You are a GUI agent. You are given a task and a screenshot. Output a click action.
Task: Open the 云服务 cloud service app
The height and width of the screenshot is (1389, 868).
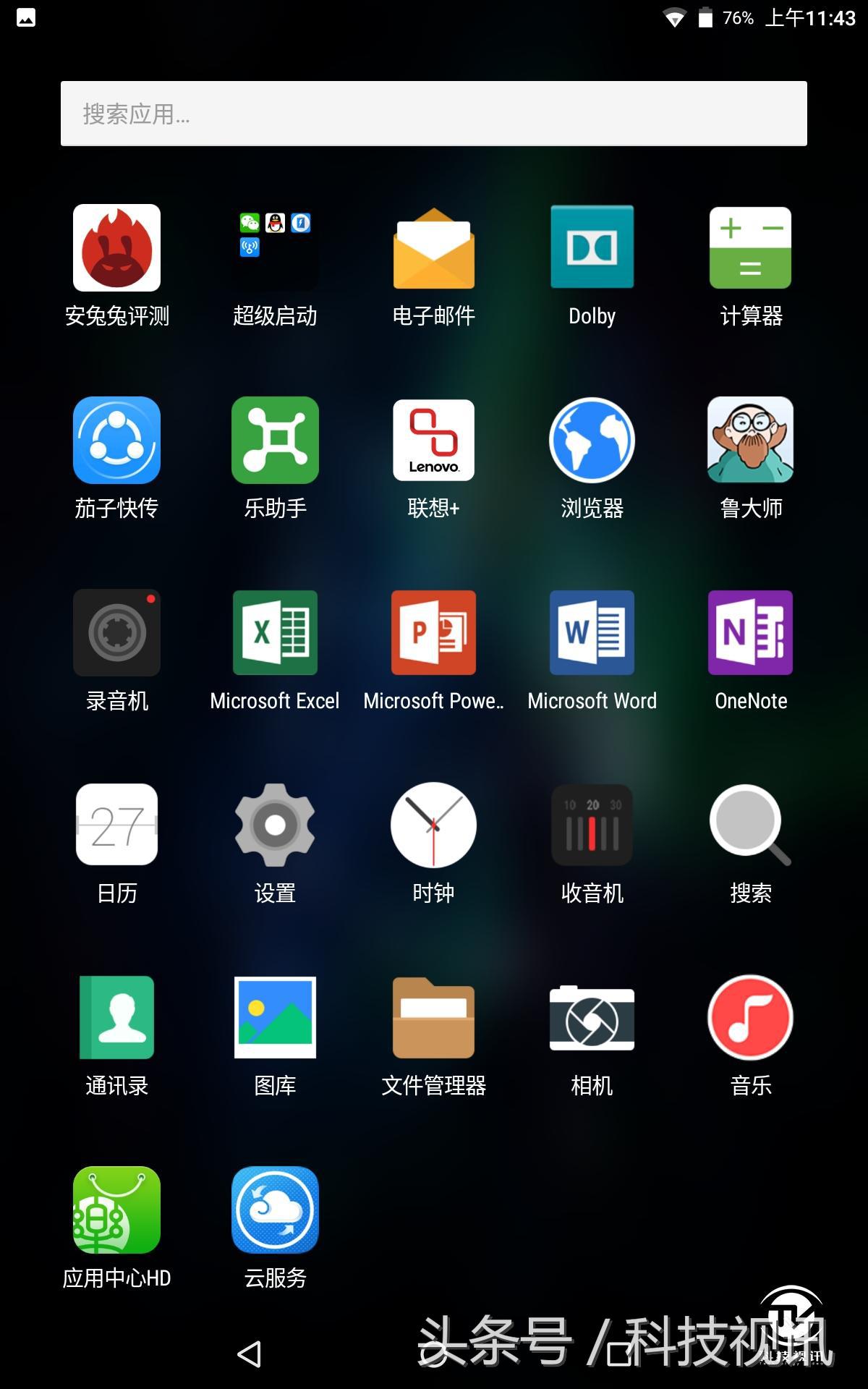(275, 1210)
